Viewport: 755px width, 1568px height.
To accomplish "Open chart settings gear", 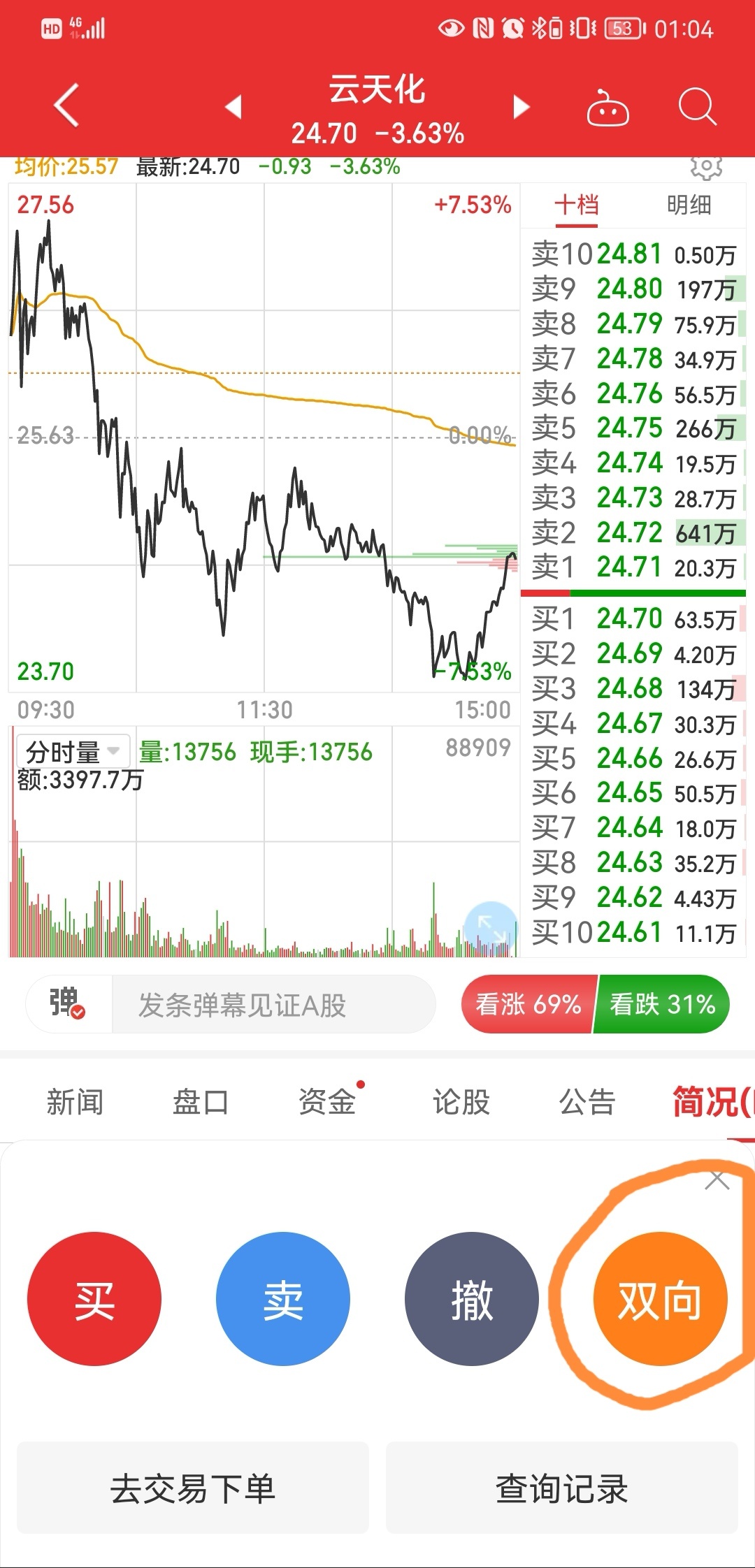I will pyautogui.click(x=706, y=168).
